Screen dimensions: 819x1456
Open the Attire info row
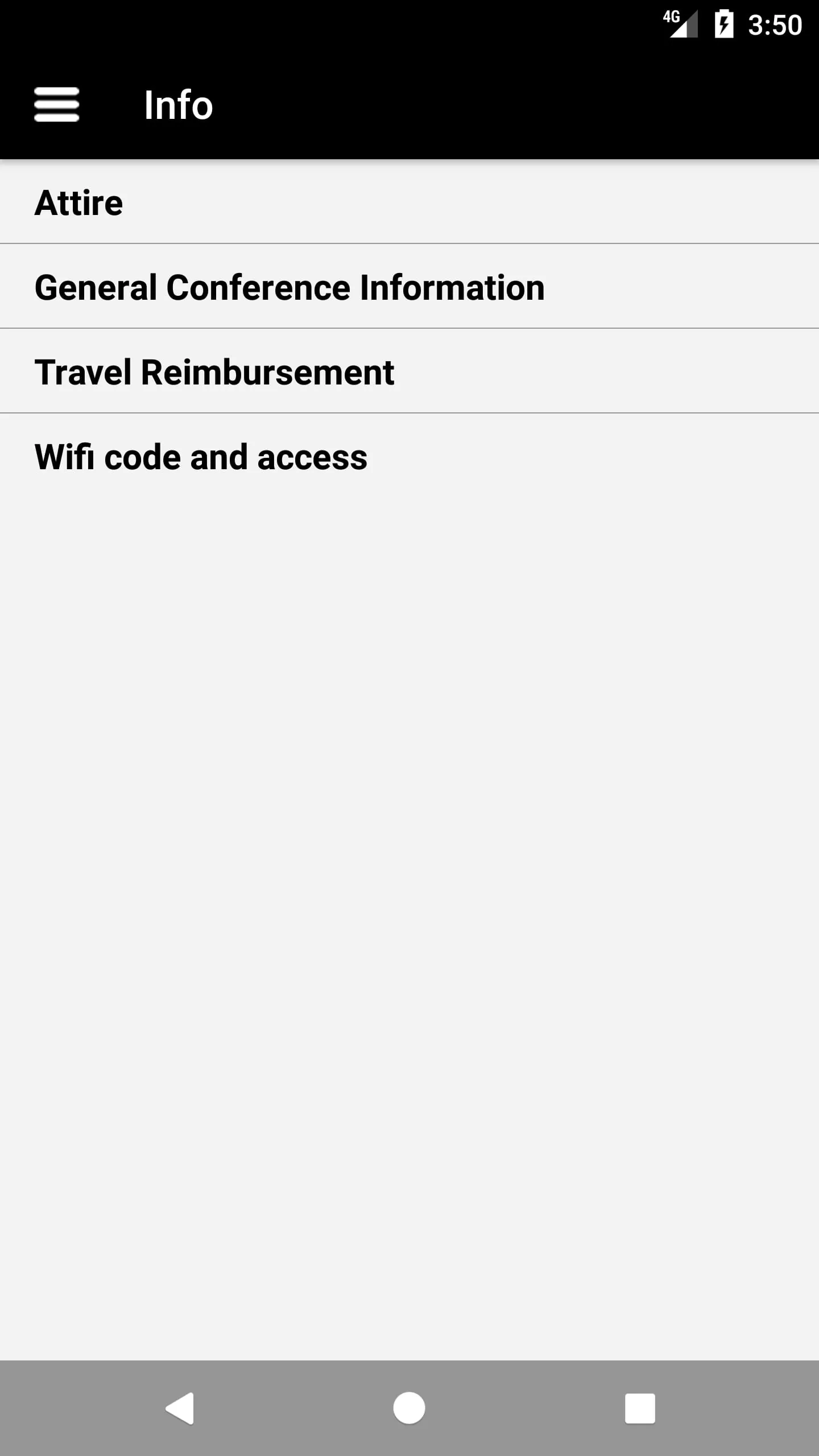[x=409, y=202]
